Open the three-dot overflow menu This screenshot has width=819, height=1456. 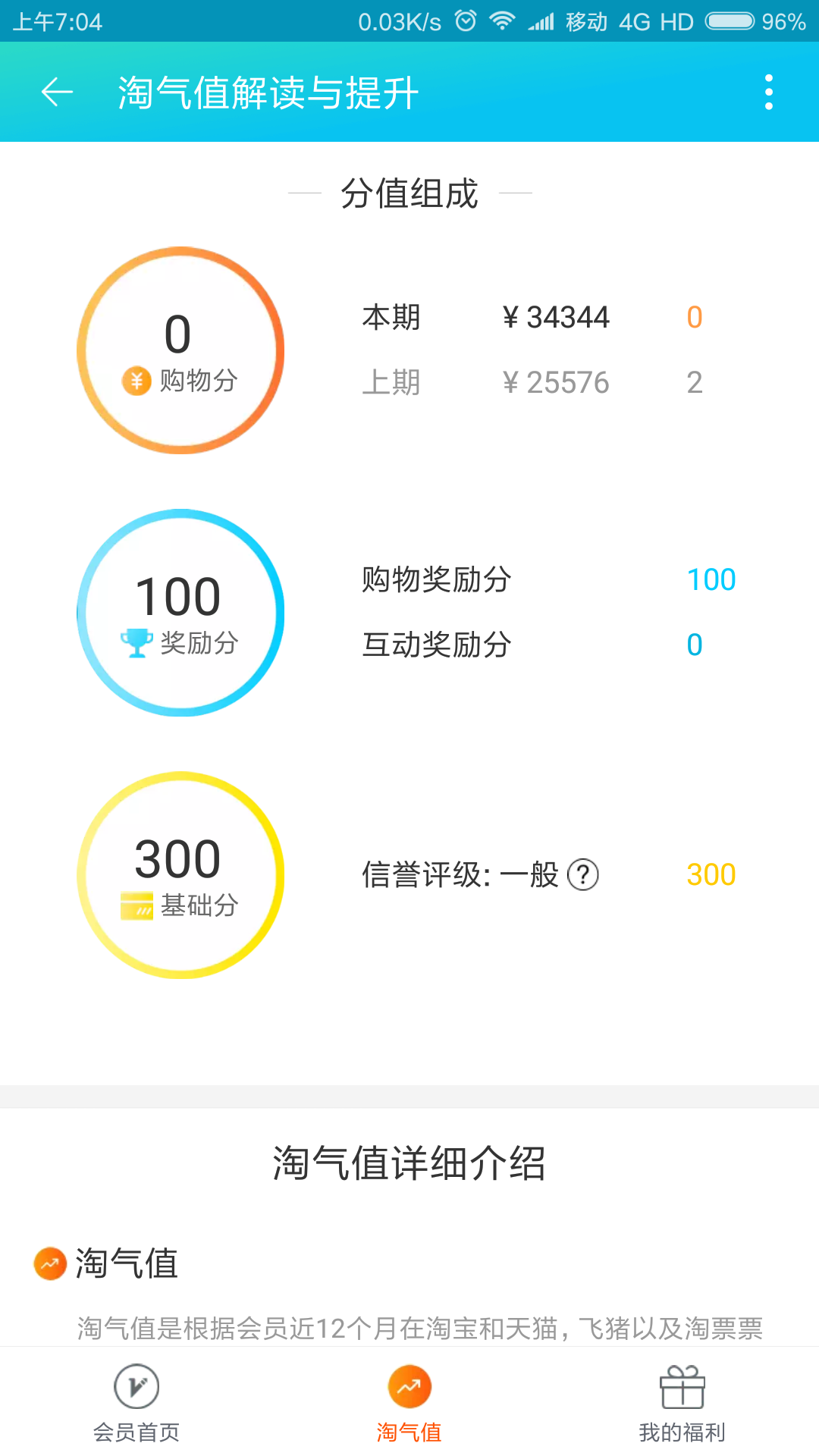coord(768,93)
